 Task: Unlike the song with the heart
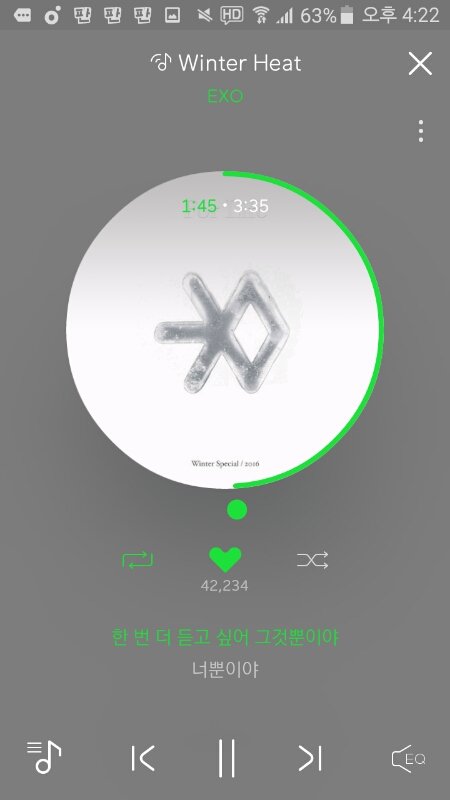click(x=225, y=560)
